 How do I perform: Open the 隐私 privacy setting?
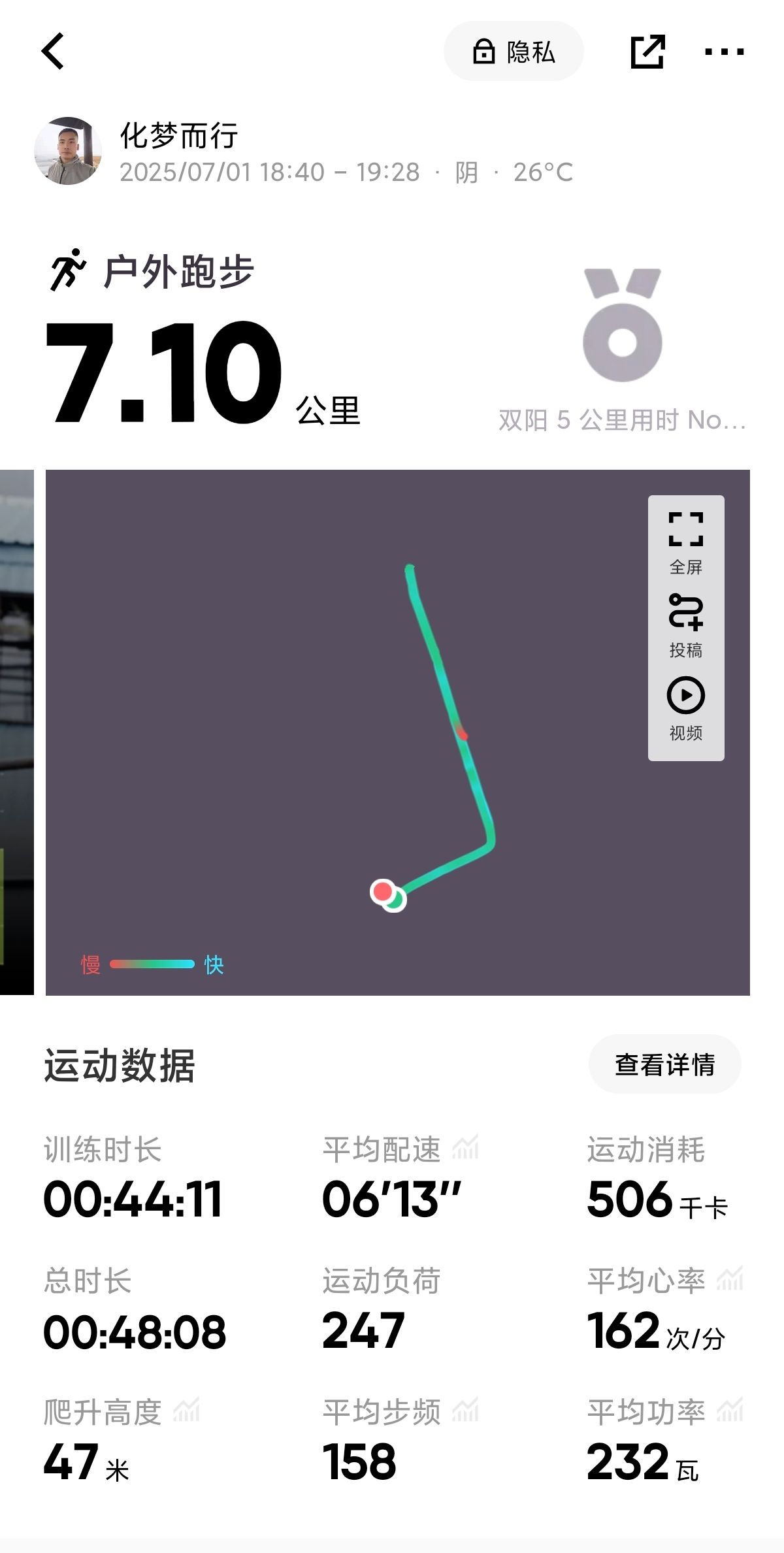pos(514,51)
